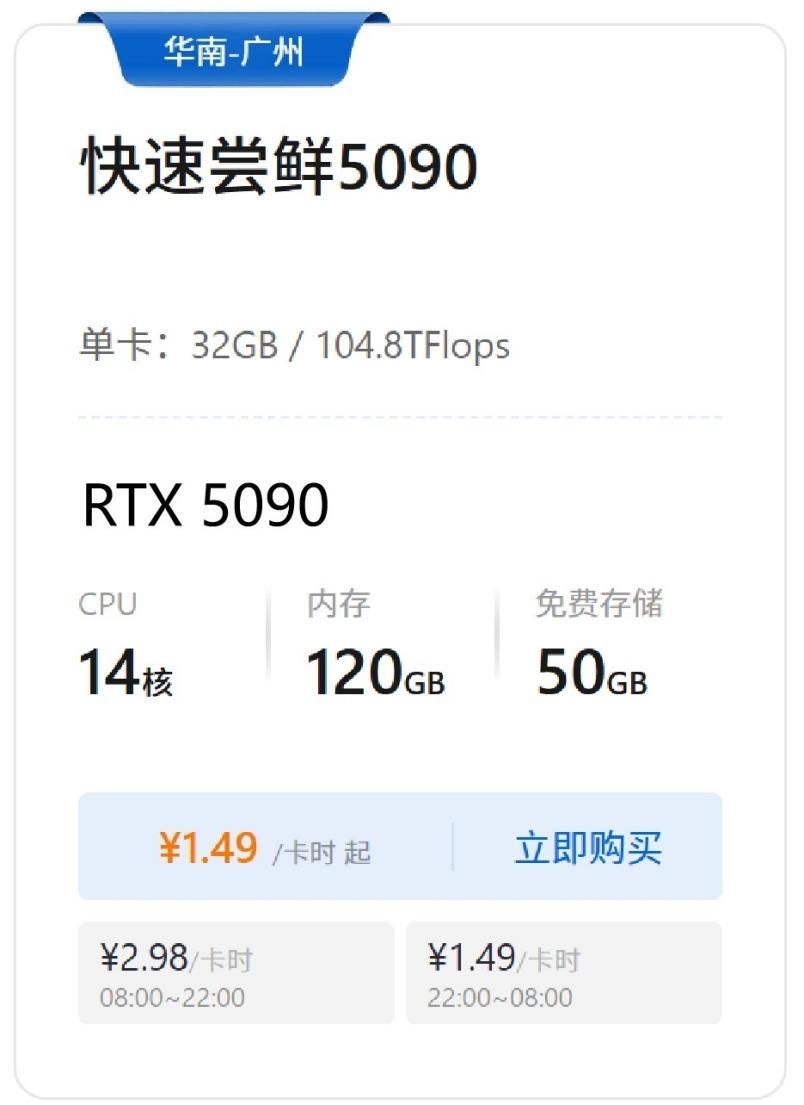Tap the 立即购买 button
Viewport: 804px width, 1105px height.
tap(588, 848)
